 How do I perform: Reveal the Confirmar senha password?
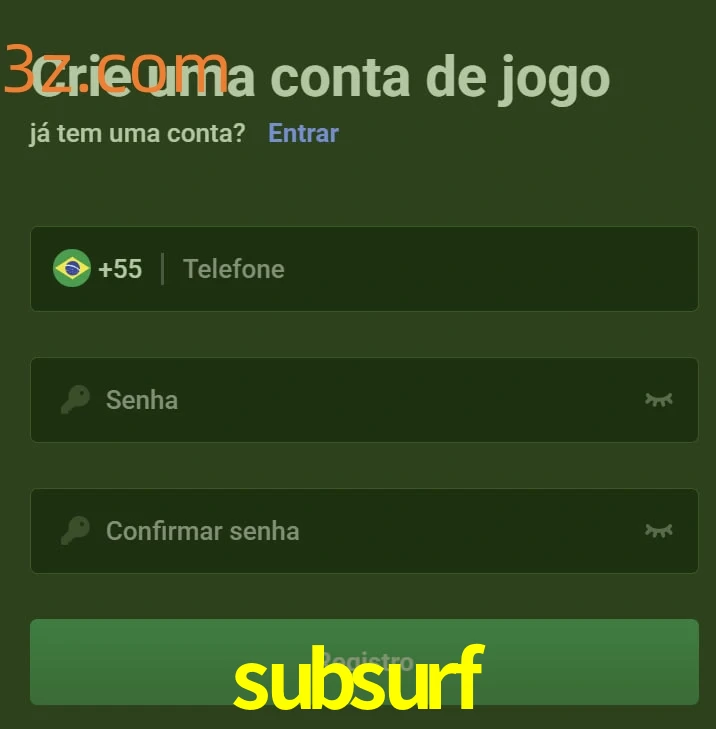tap(658, 531)
